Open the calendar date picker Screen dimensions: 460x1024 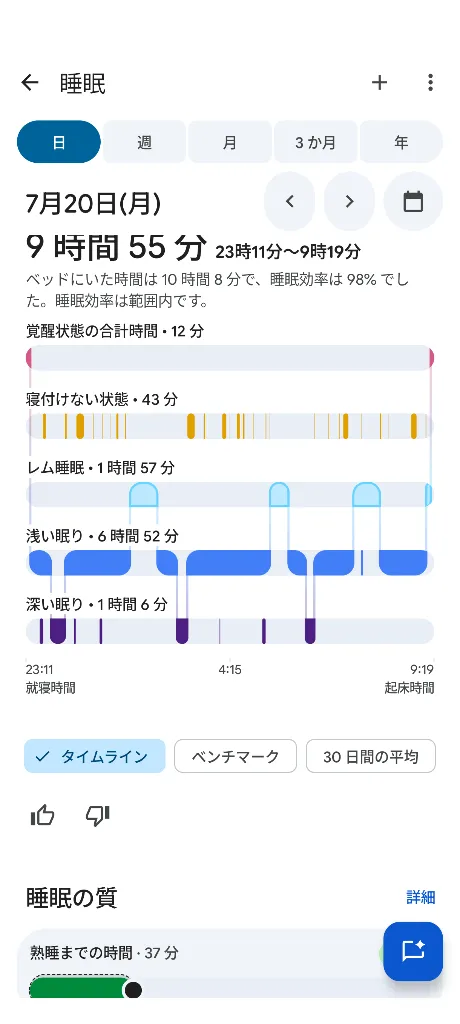point(413,202)
